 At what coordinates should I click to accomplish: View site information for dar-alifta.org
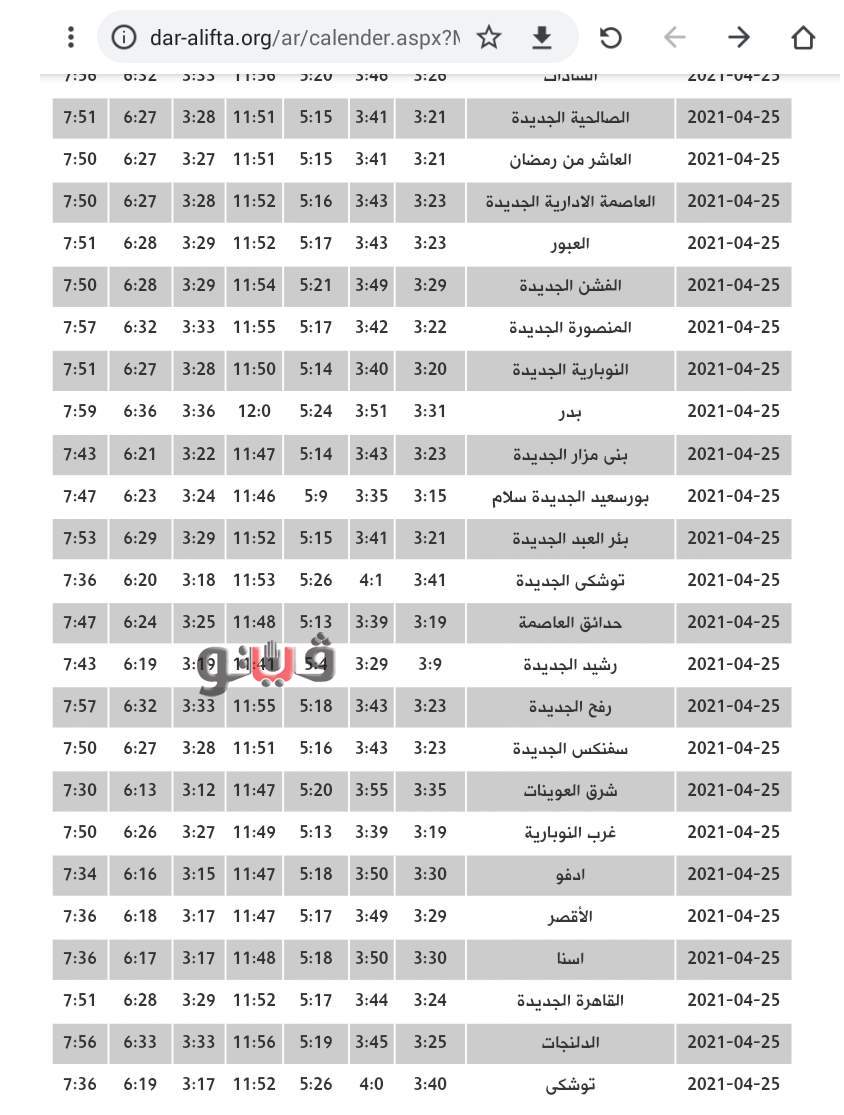pyautogui.click(x=123, y=38)
